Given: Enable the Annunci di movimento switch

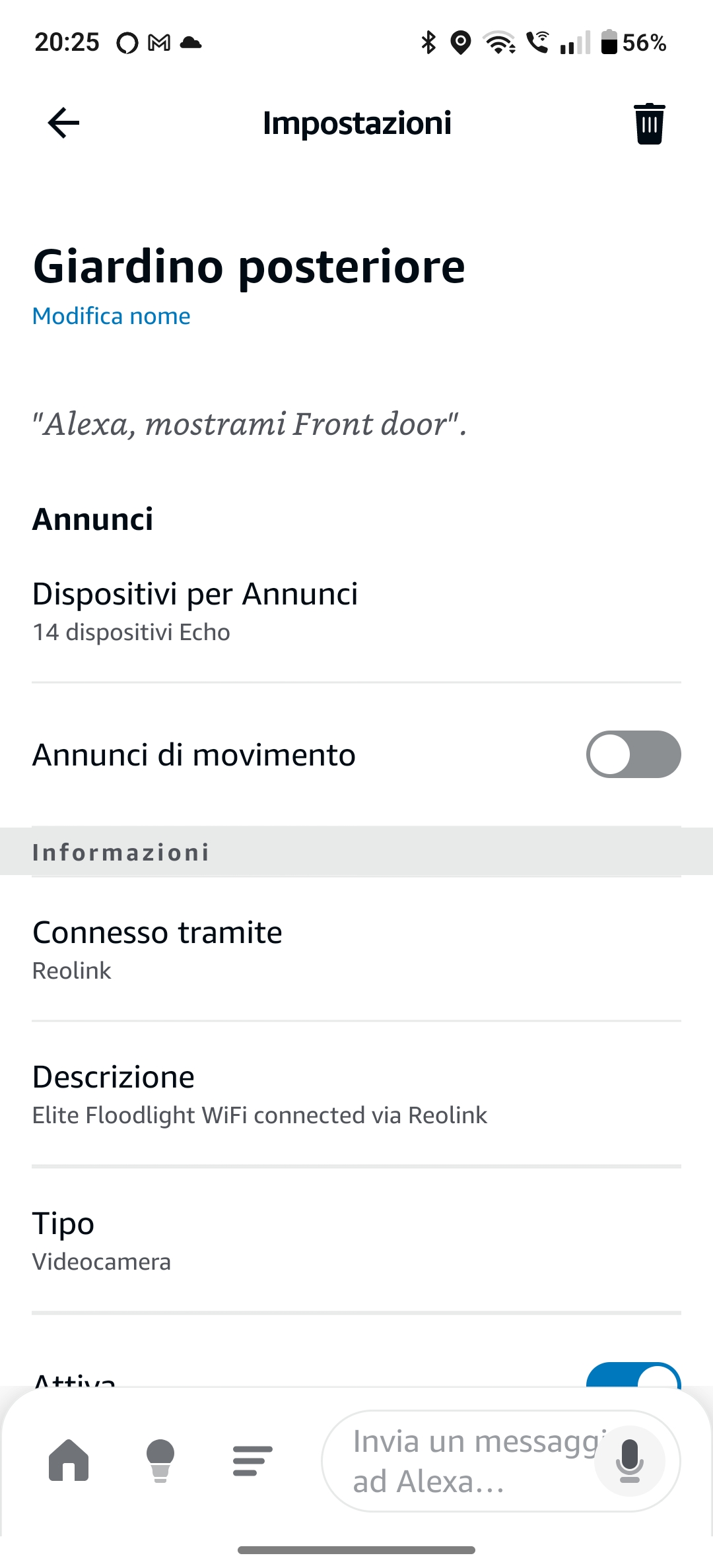Looking at the screenshot, I should 633,754.
